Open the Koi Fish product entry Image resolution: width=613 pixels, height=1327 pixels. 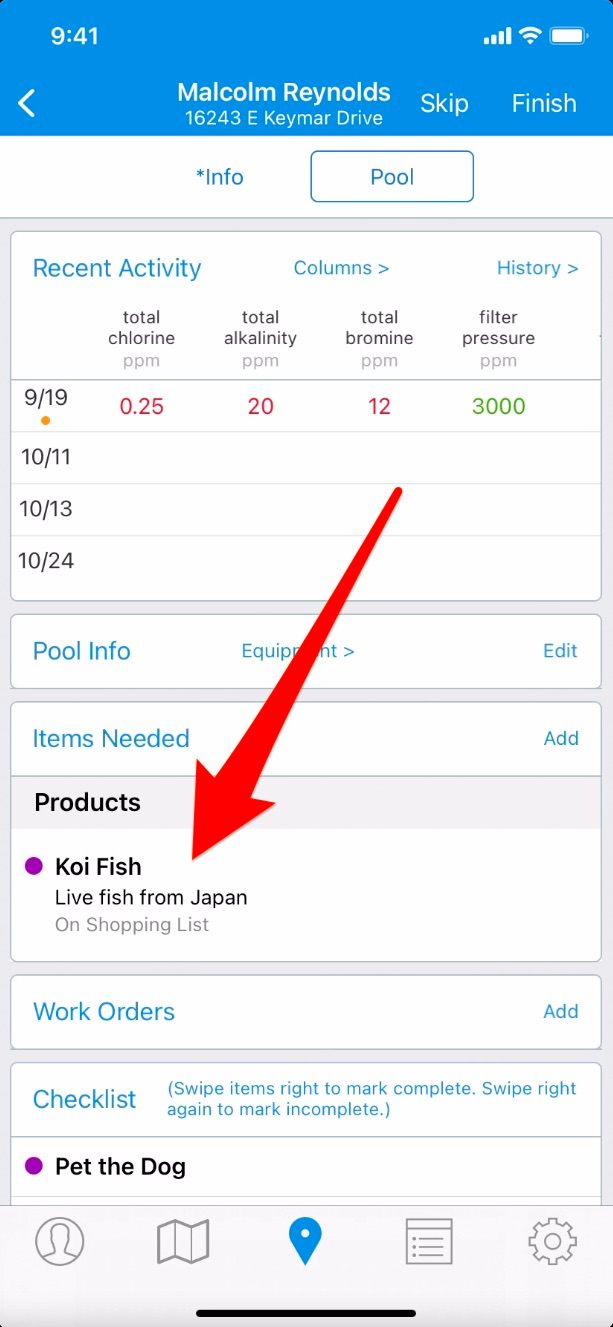click(x=306, y=895)
